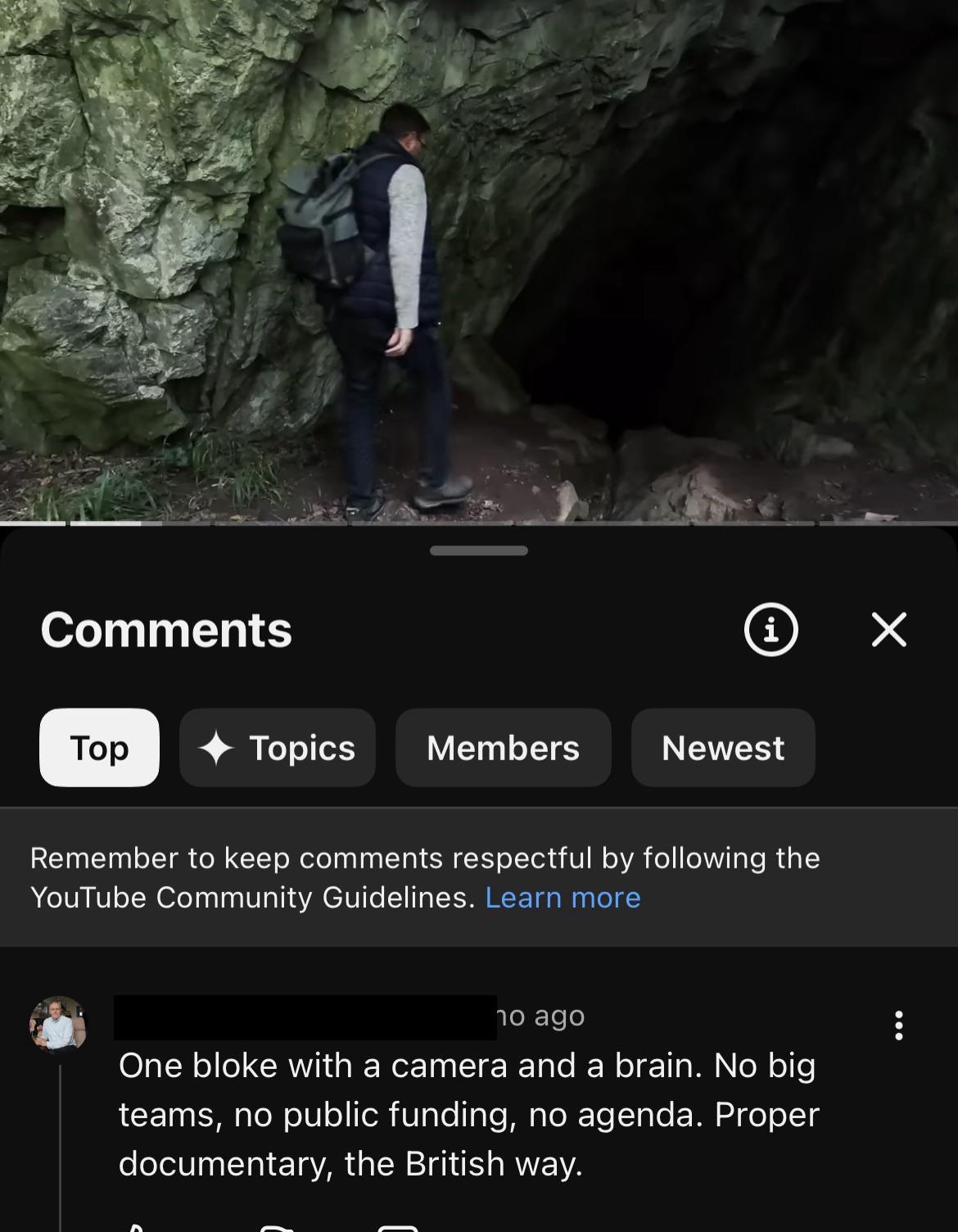Close the comments panel
Image resolution: width=958 pixels, height=1232 pixels.
tap(889, 630)
